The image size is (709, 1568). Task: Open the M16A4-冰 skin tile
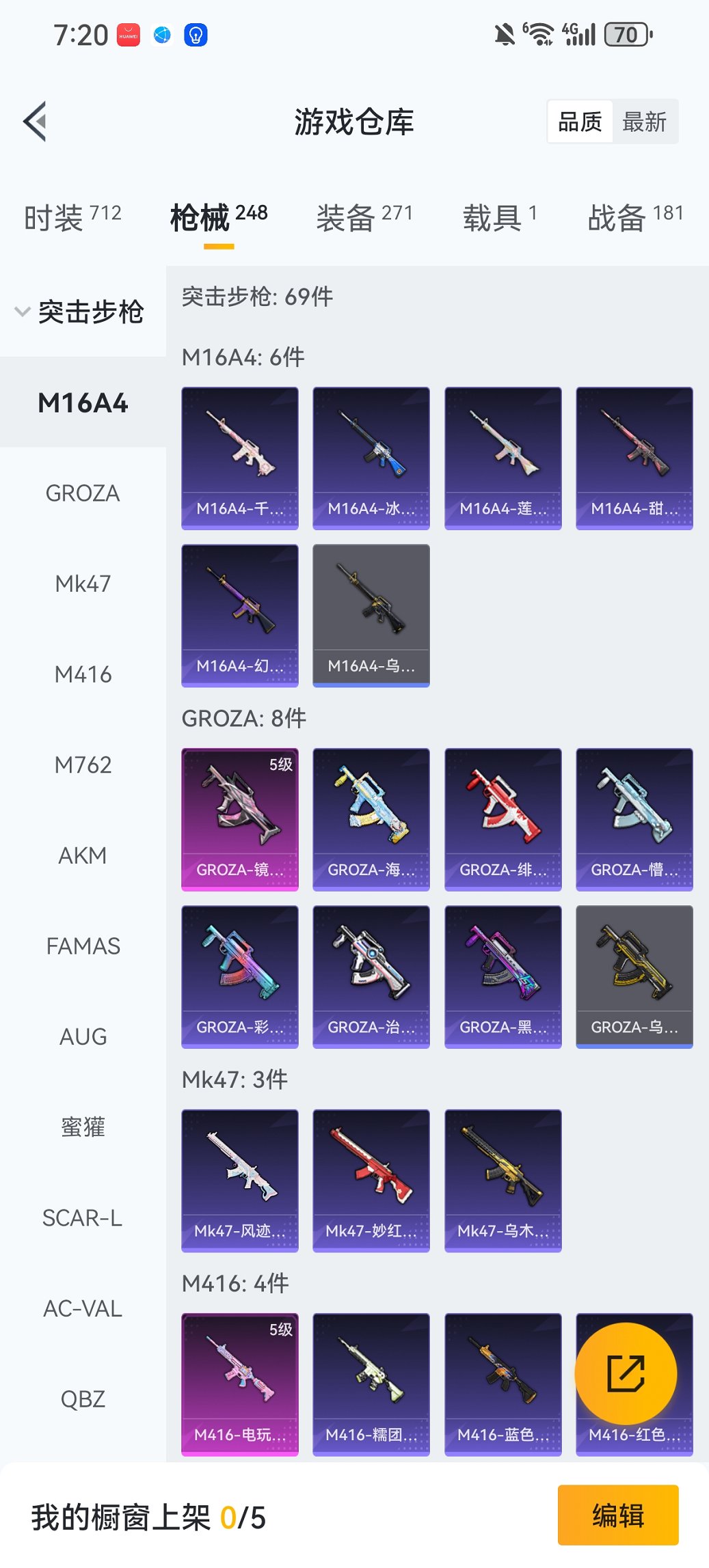[371, 458]
